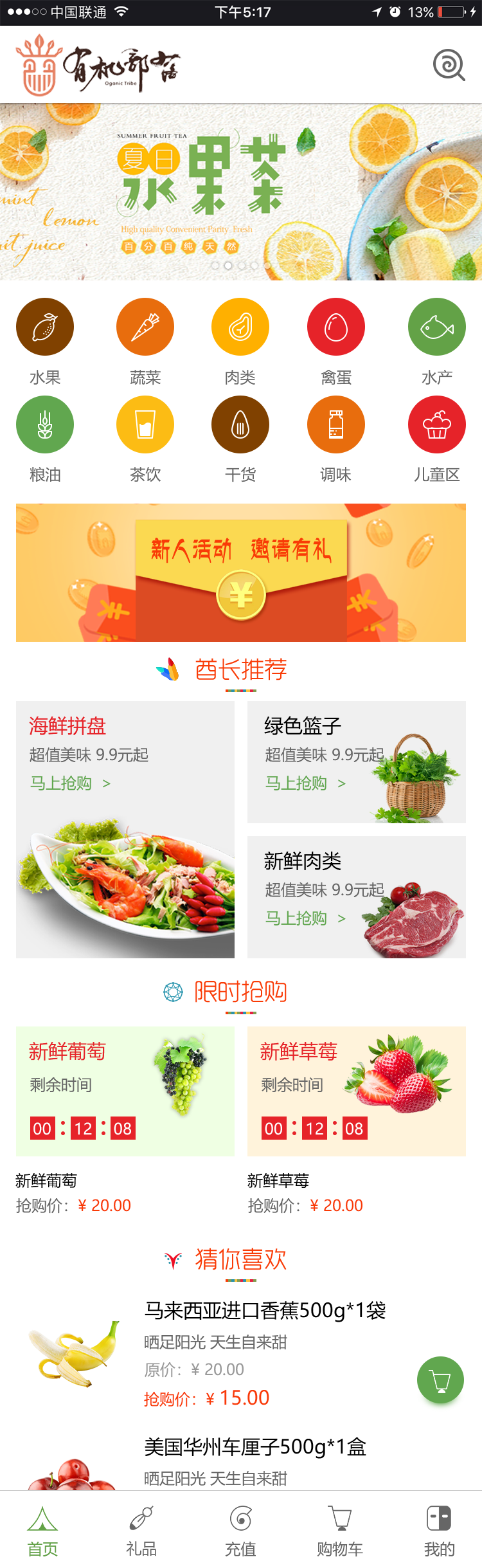
Task: Open the search icon in the header
Action: 449,65
